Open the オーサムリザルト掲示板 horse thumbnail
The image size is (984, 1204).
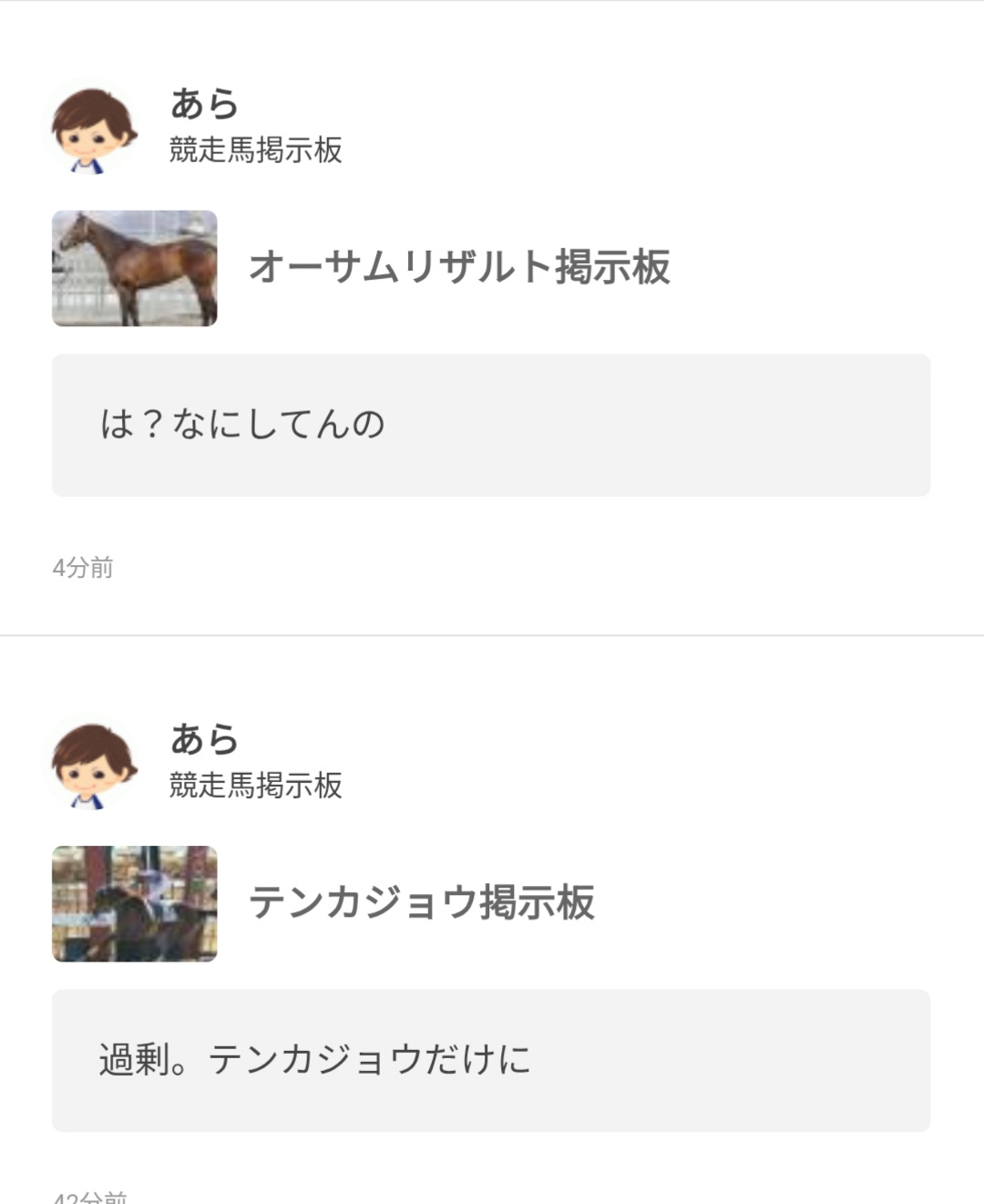tap(135, 268)
